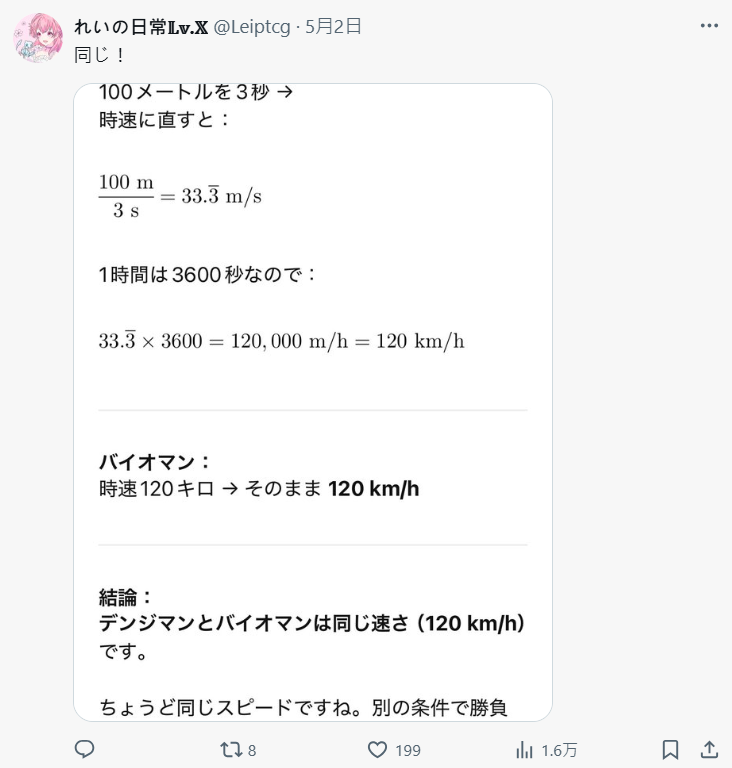Viewport: 732px width, 768px height.
Task: Open the @Leiptcg profile link
Action: point(252,27)
